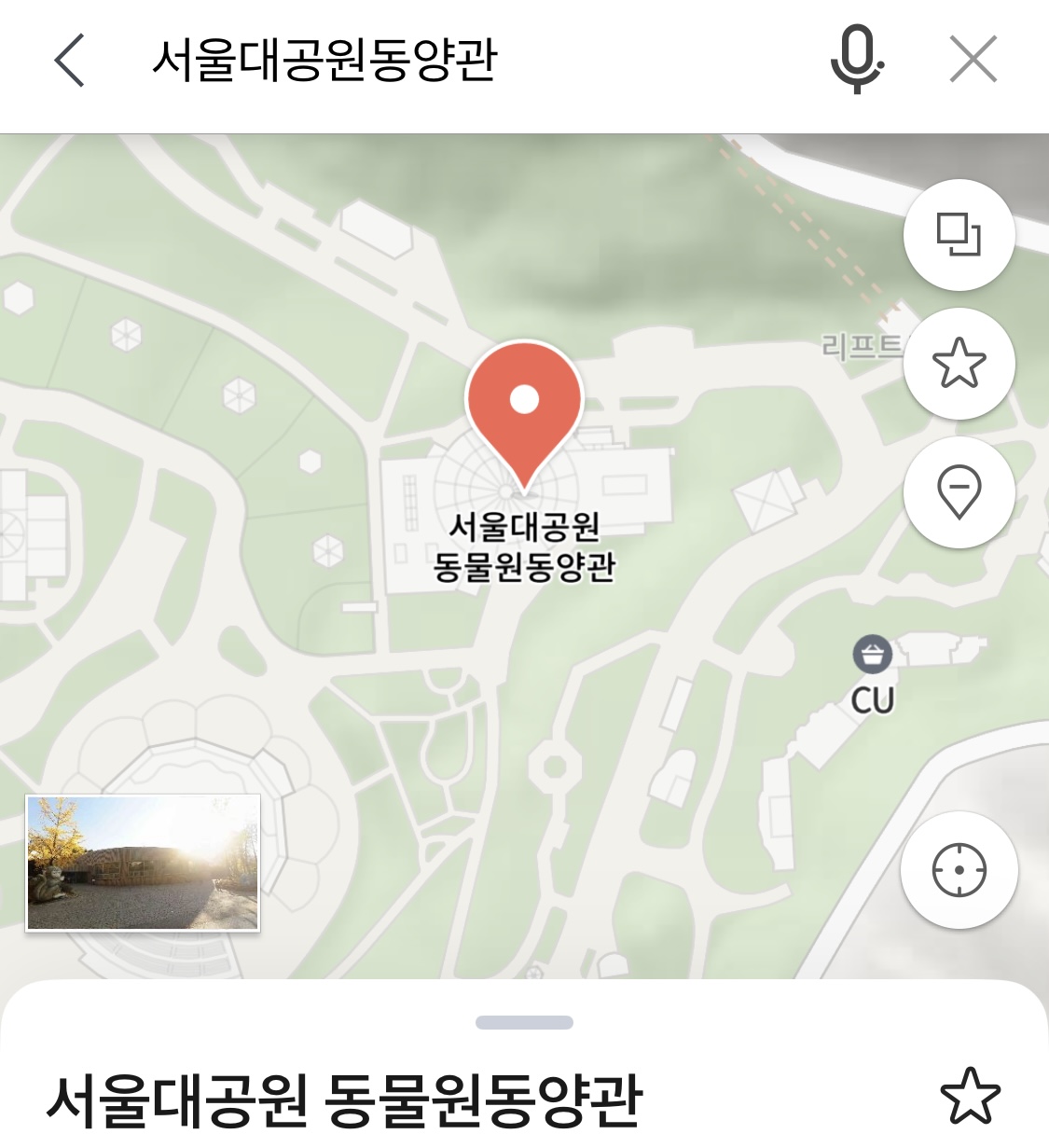This screenshot has width=1049, height=1148.
Task: Tap the pin-with-minus icon to hide place markers
Action: click(959, 493)
